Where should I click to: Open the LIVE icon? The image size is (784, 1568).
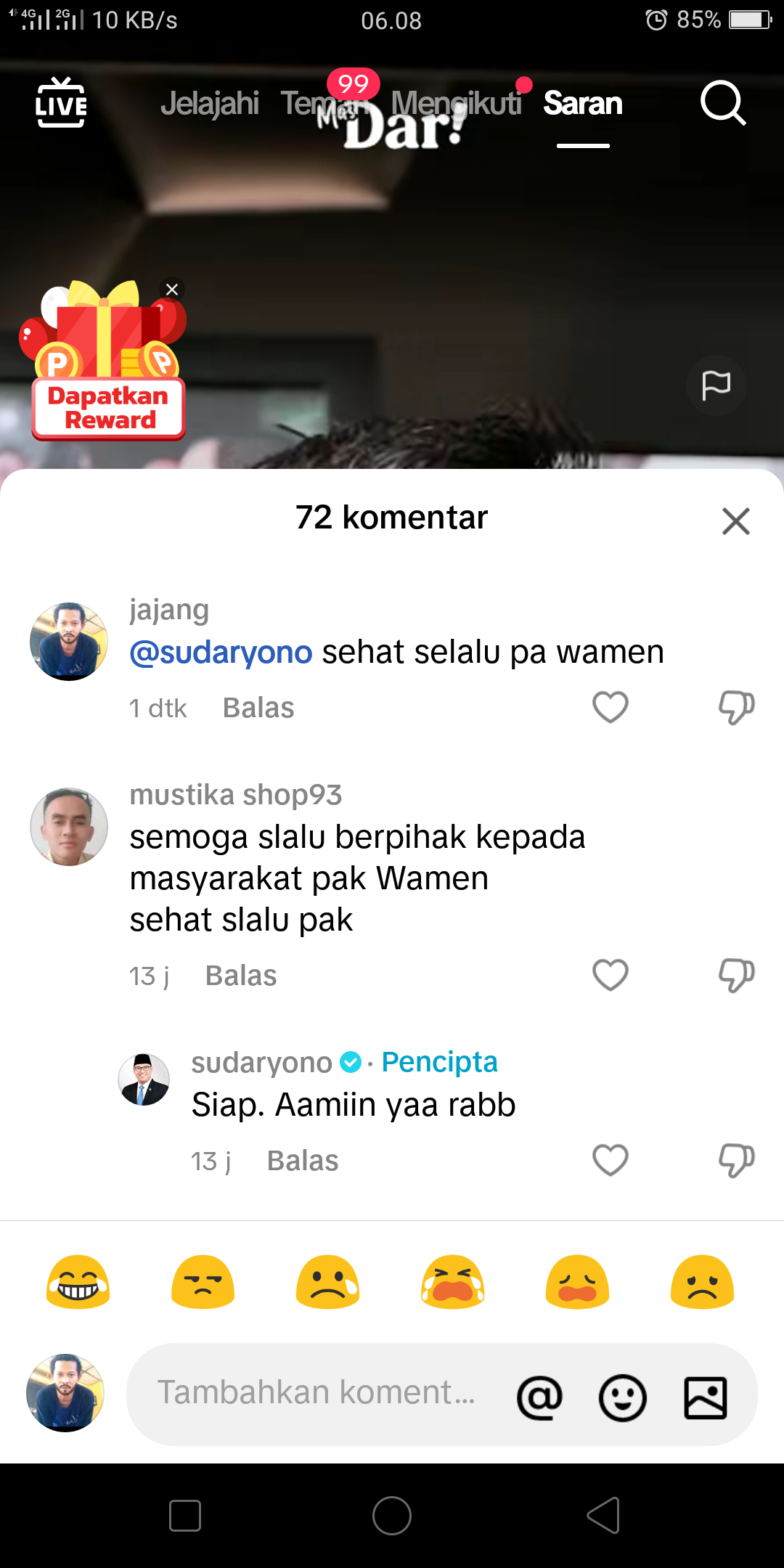click(x=61, y=103)
